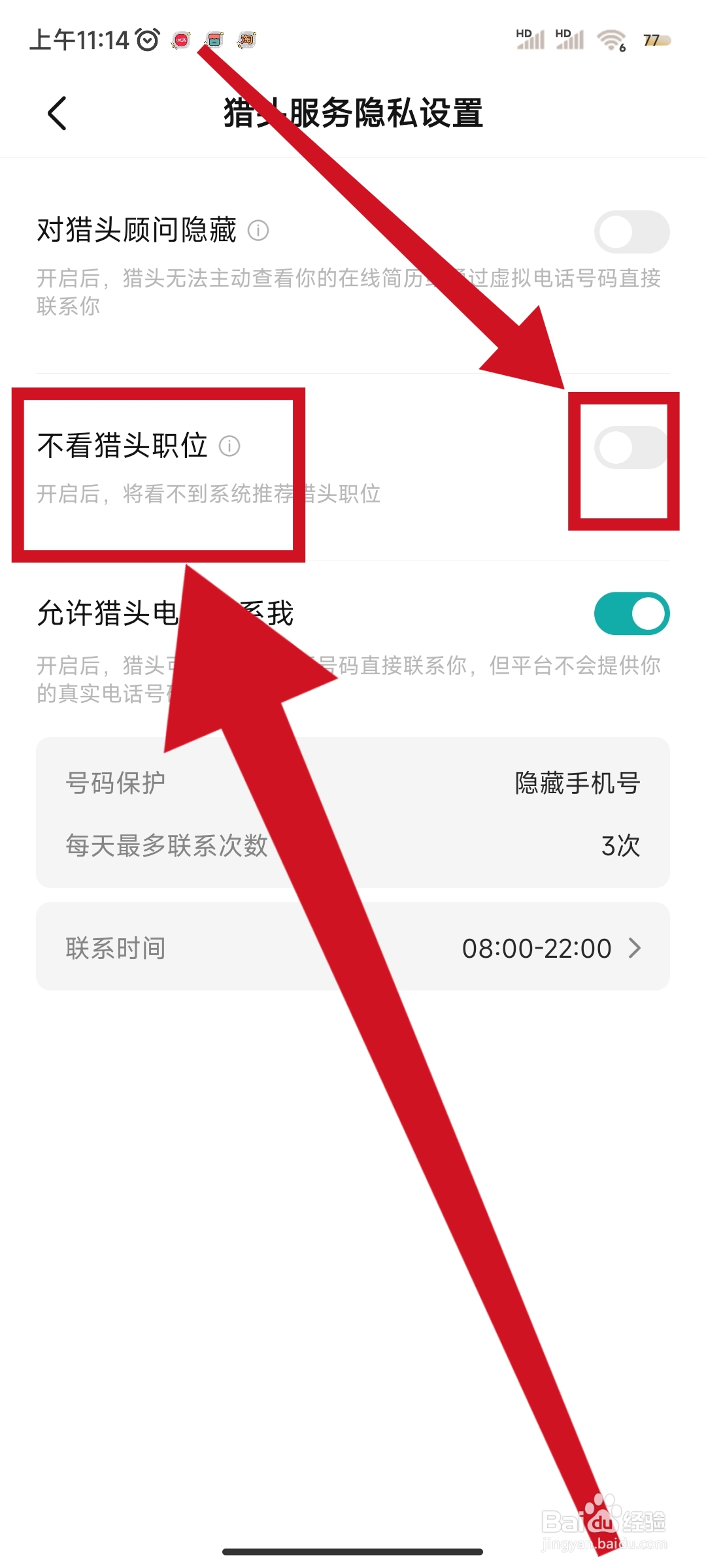Select the 每天最多联系次数 setting

(x=165, y=847)
